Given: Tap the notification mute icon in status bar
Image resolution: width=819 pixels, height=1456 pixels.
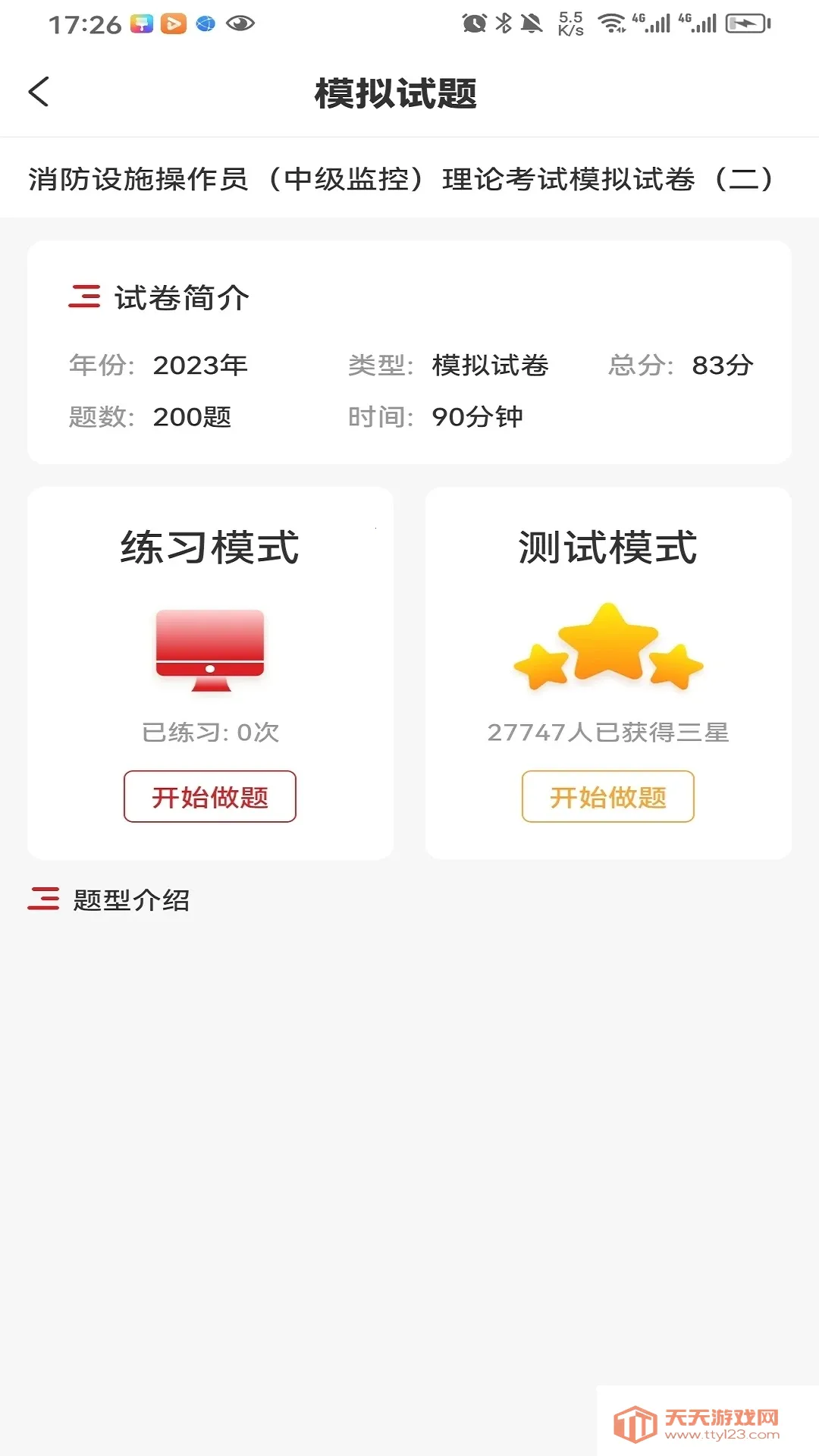Looking at the screenshot, I should pyautogui.click(x=532, y=23).
